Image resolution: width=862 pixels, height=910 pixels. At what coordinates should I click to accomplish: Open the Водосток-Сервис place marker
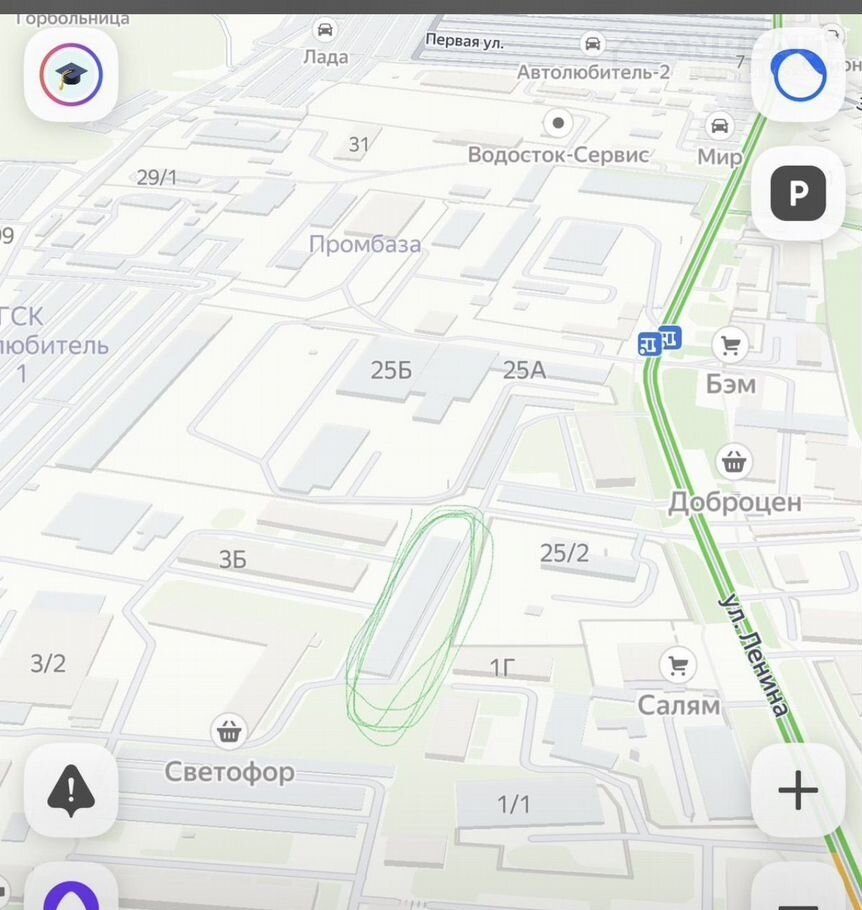click(x=558, y=124)
